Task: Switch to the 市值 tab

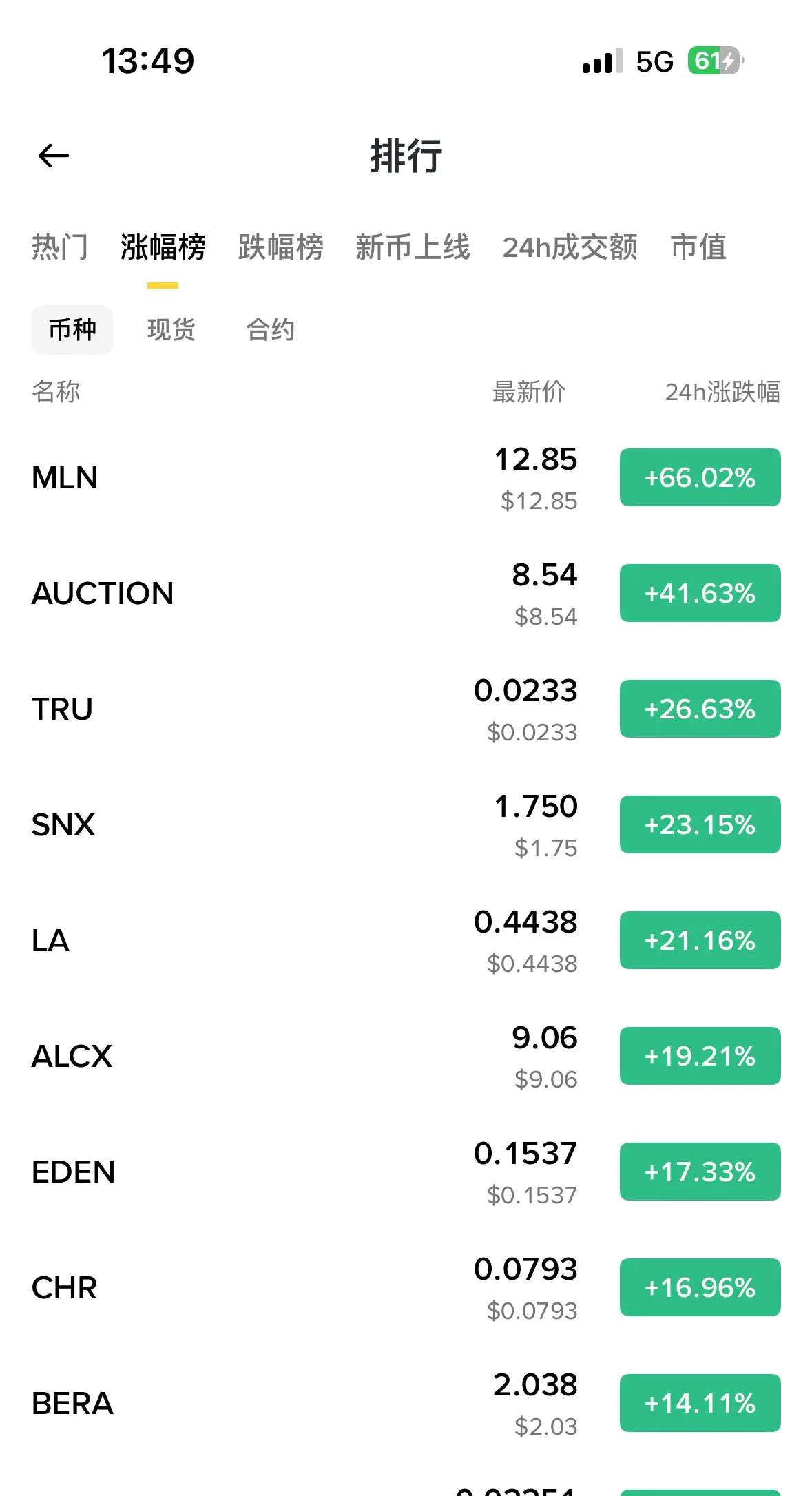Action: point(698,247)
